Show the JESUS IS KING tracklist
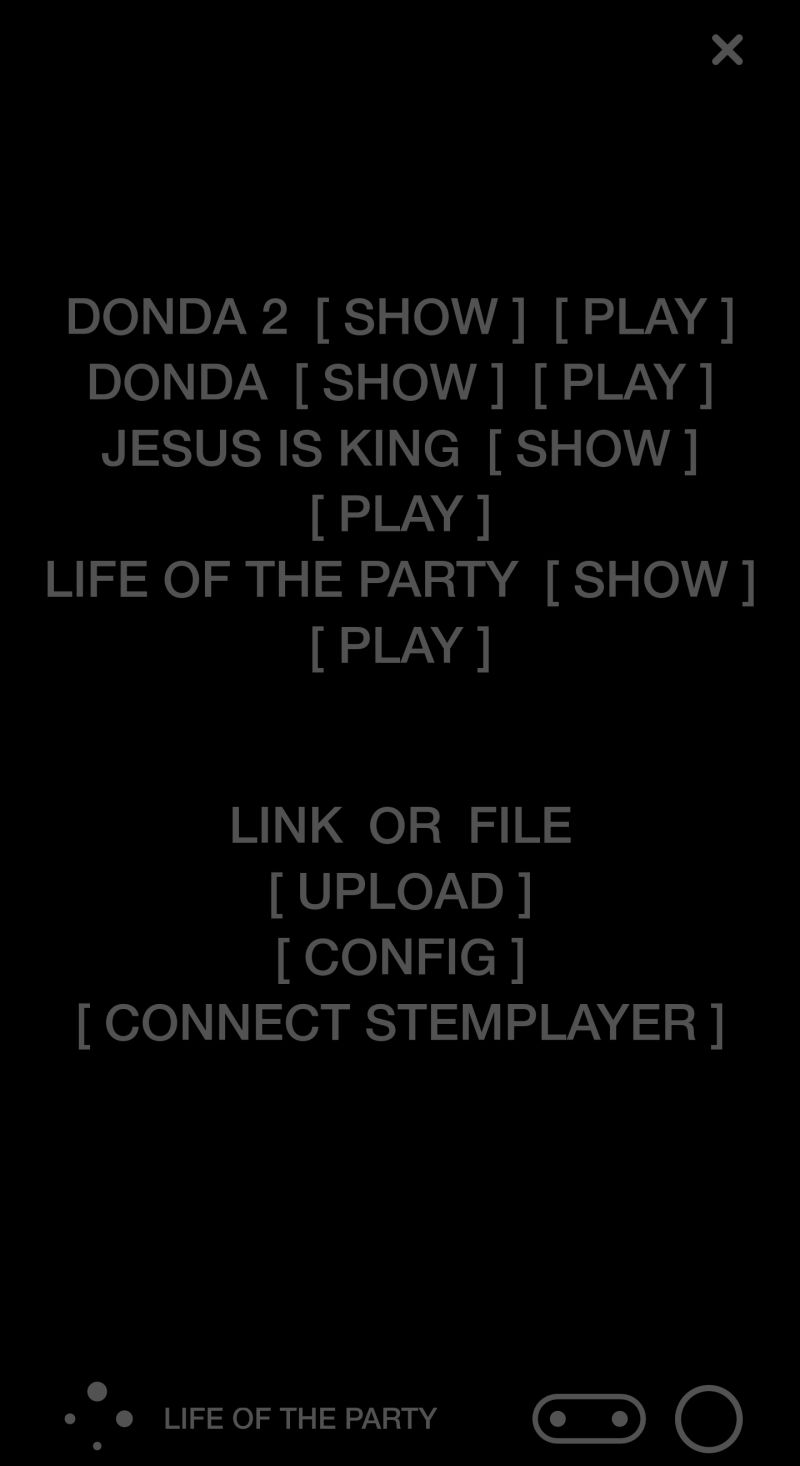800x1466 pixels. pos(592,448)
